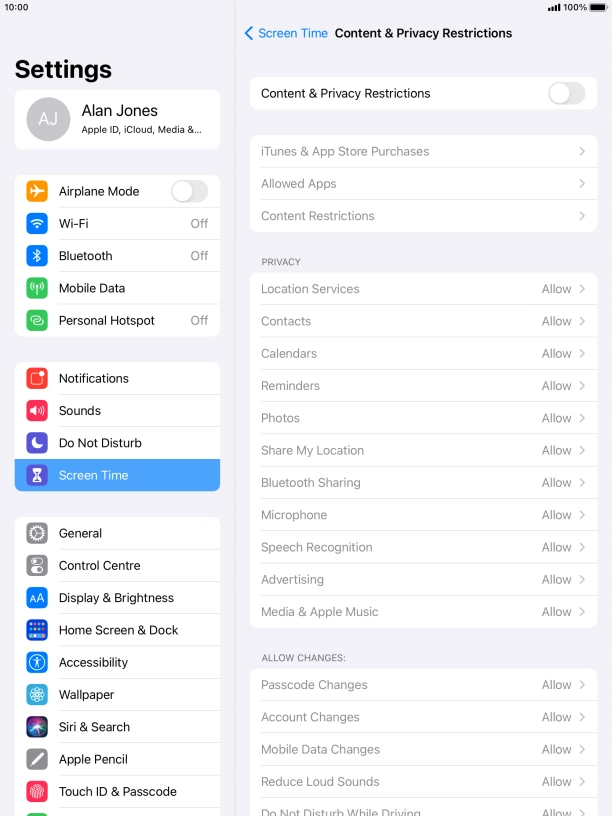The height and width of the screenshot is (816, 612).
Task: Open Display & Brightness settings
Action: (118, 598)
